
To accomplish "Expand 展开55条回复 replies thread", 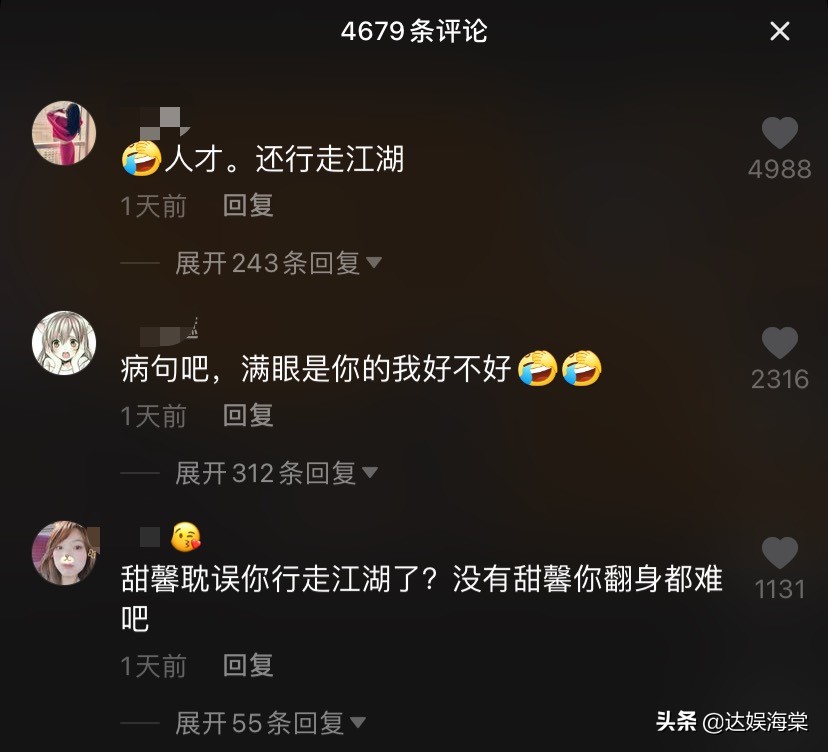I will tap(270, 722).
